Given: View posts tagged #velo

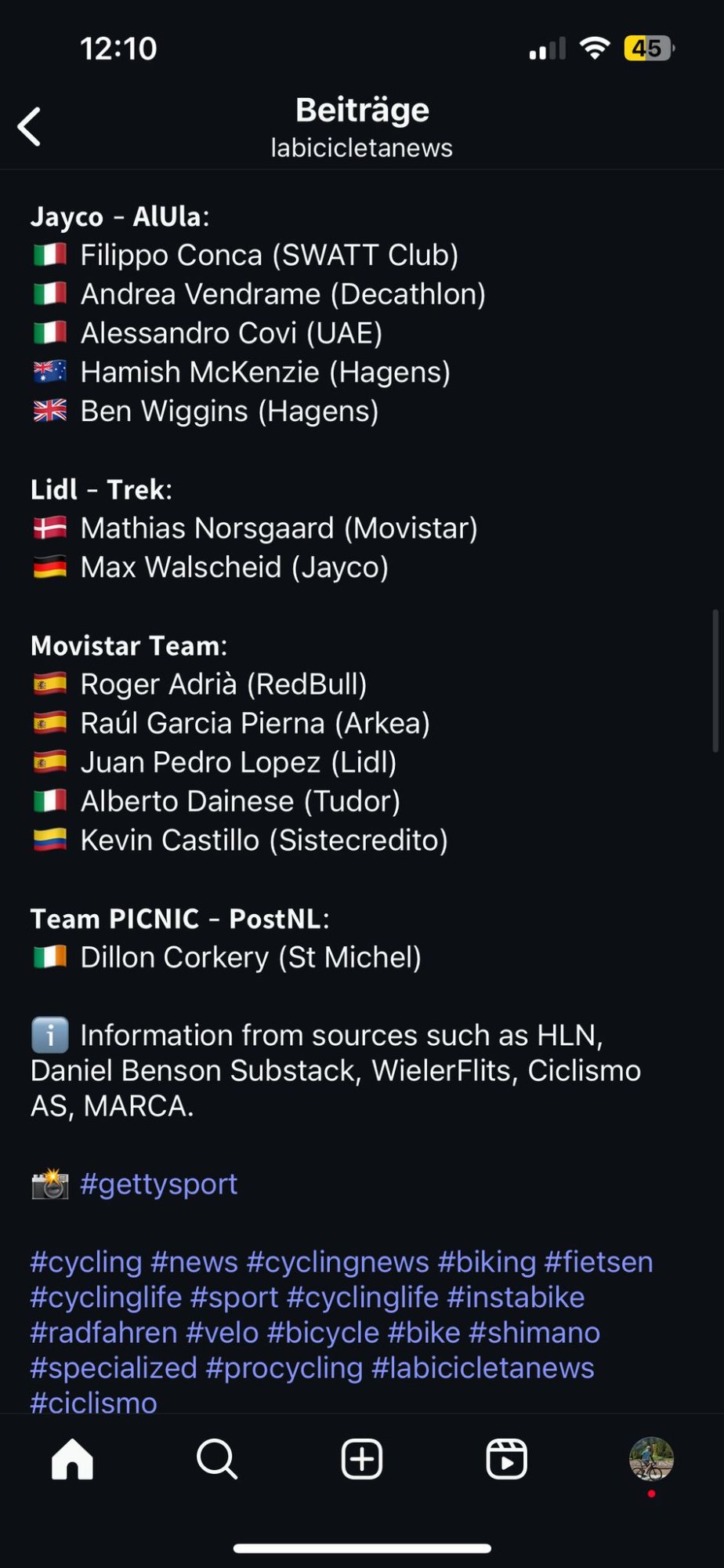Looking at the screenshot, I should click(x=223, y=1333).
